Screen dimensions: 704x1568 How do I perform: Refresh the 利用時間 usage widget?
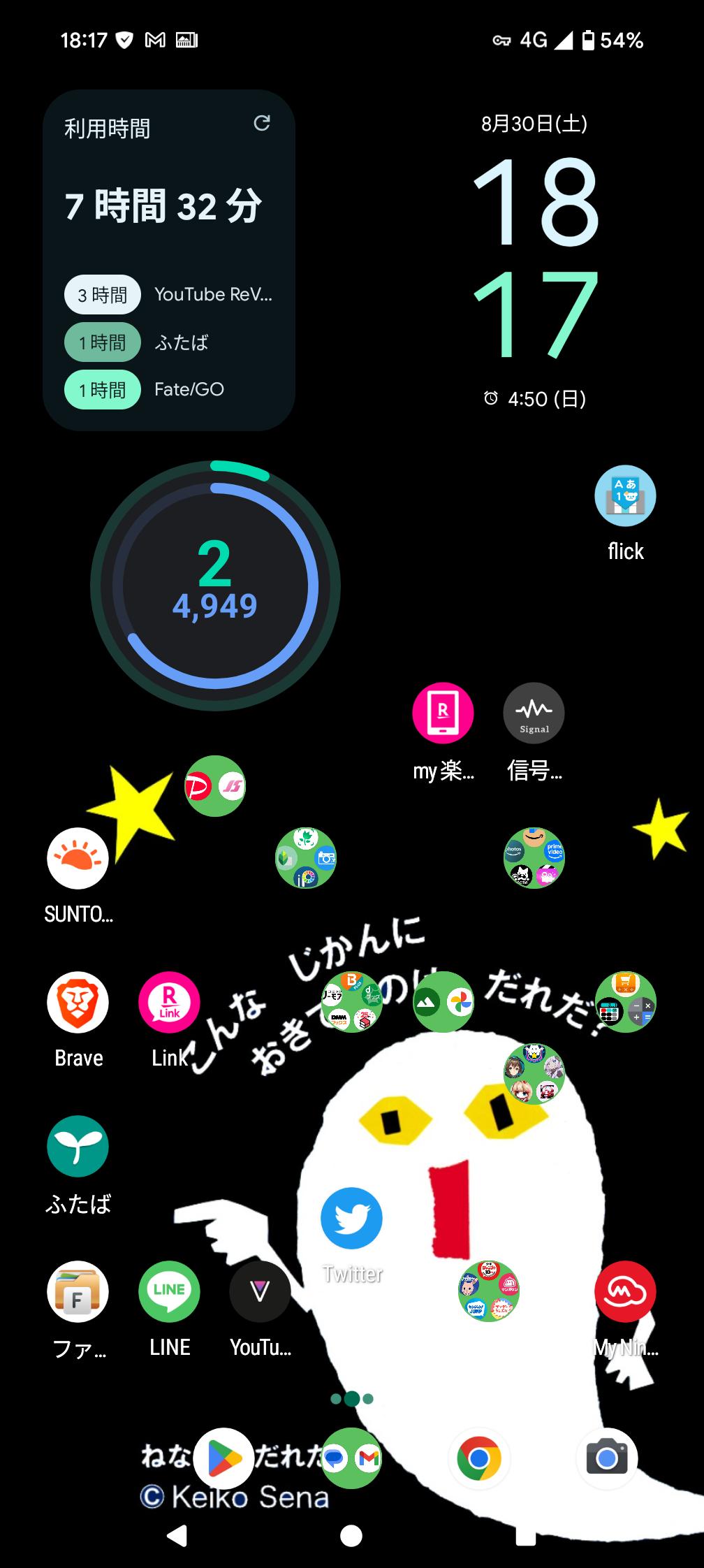261,124
